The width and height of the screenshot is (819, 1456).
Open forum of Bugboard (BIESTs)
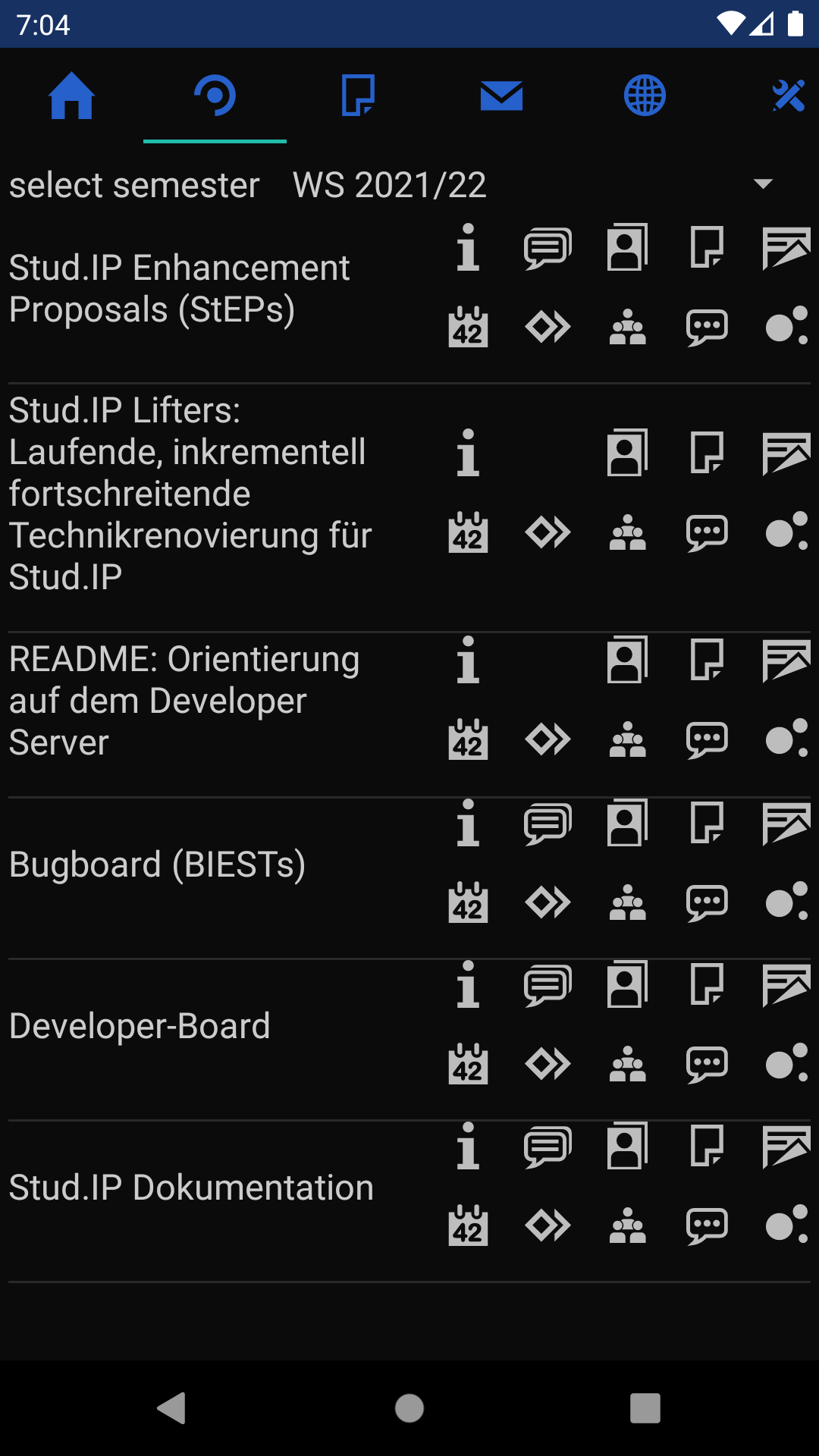pos(548,824)
